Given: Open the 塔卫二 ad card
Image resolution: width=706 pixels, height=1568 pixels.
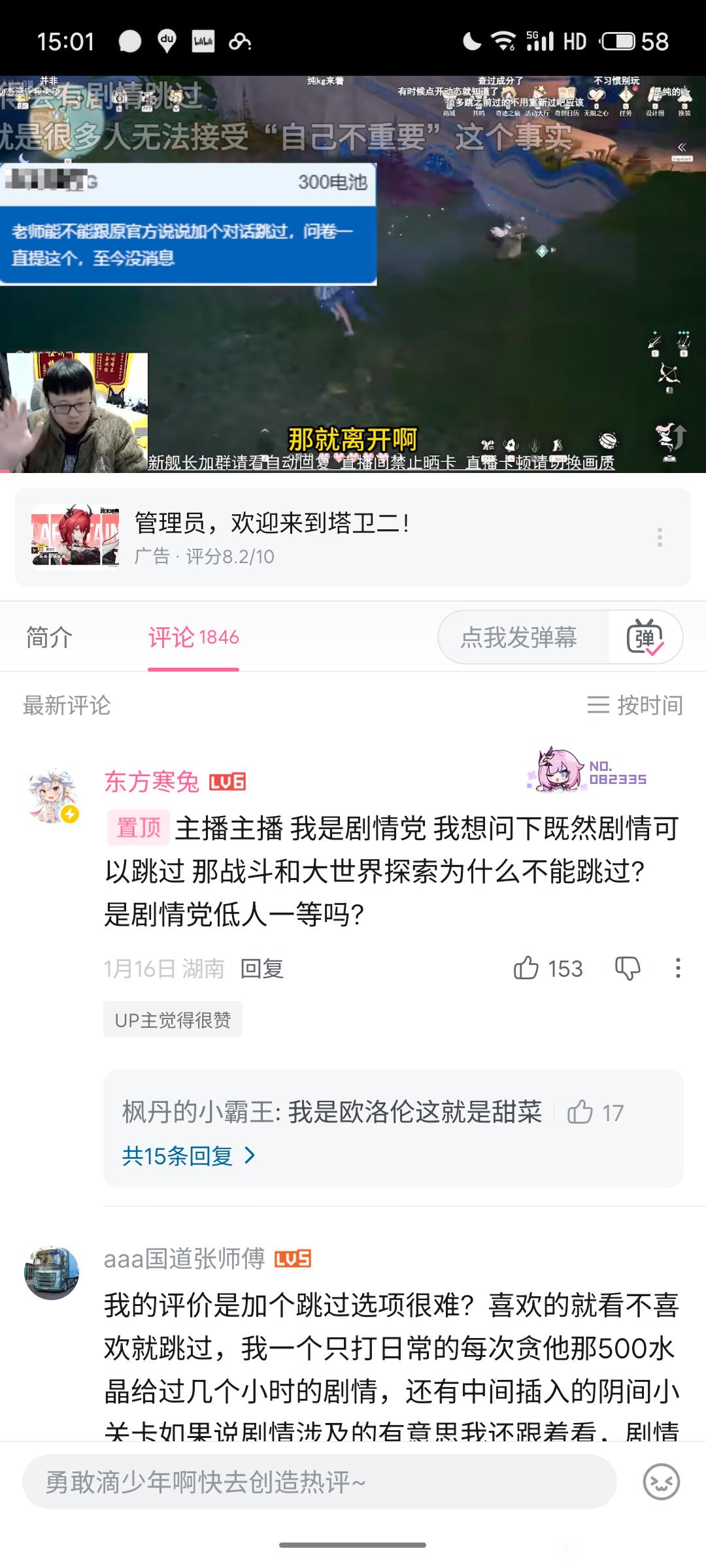Looking at the screenshot, I should tap(327, 537).
